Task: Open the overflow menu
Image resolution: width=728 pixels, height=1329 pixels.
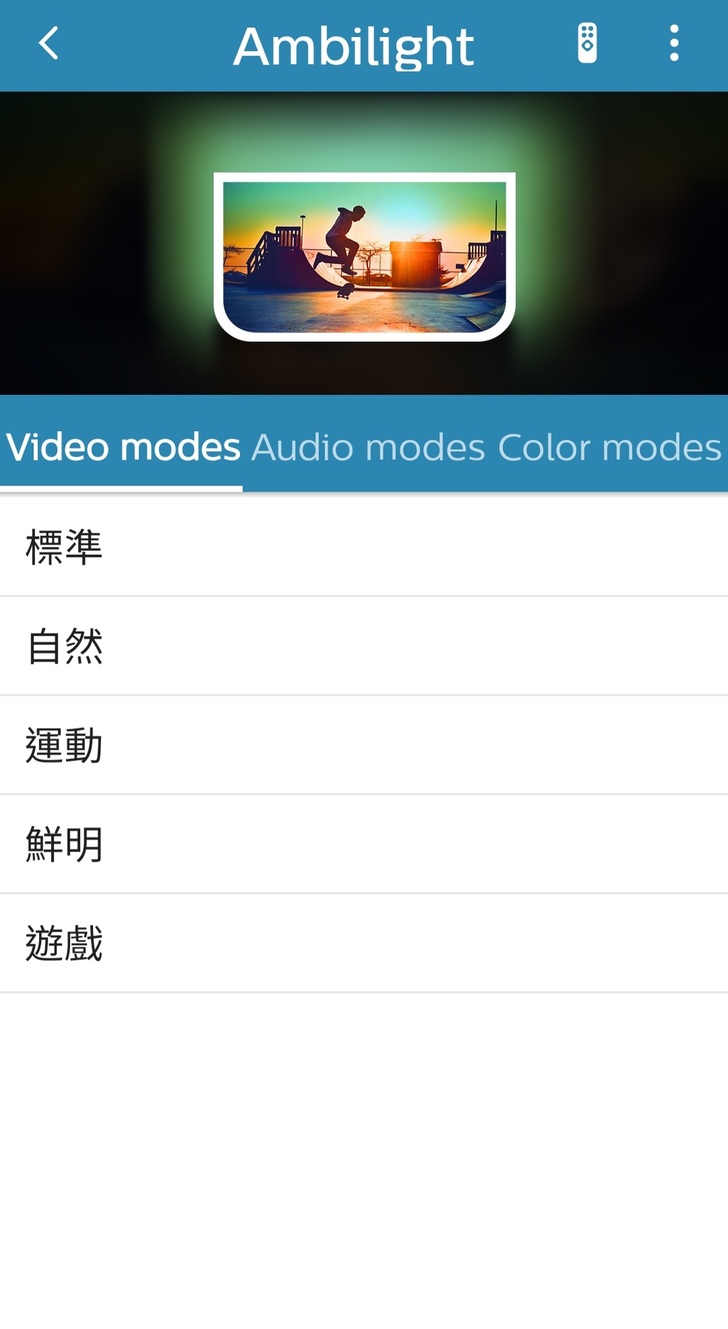Action: 674,44
